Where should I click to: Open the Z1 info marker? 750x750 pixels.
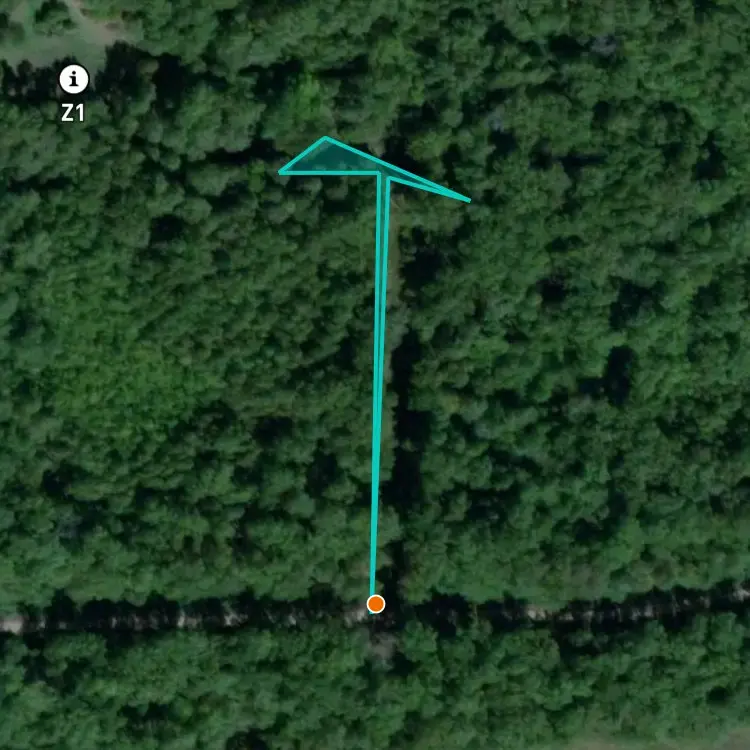click(74, 79)
